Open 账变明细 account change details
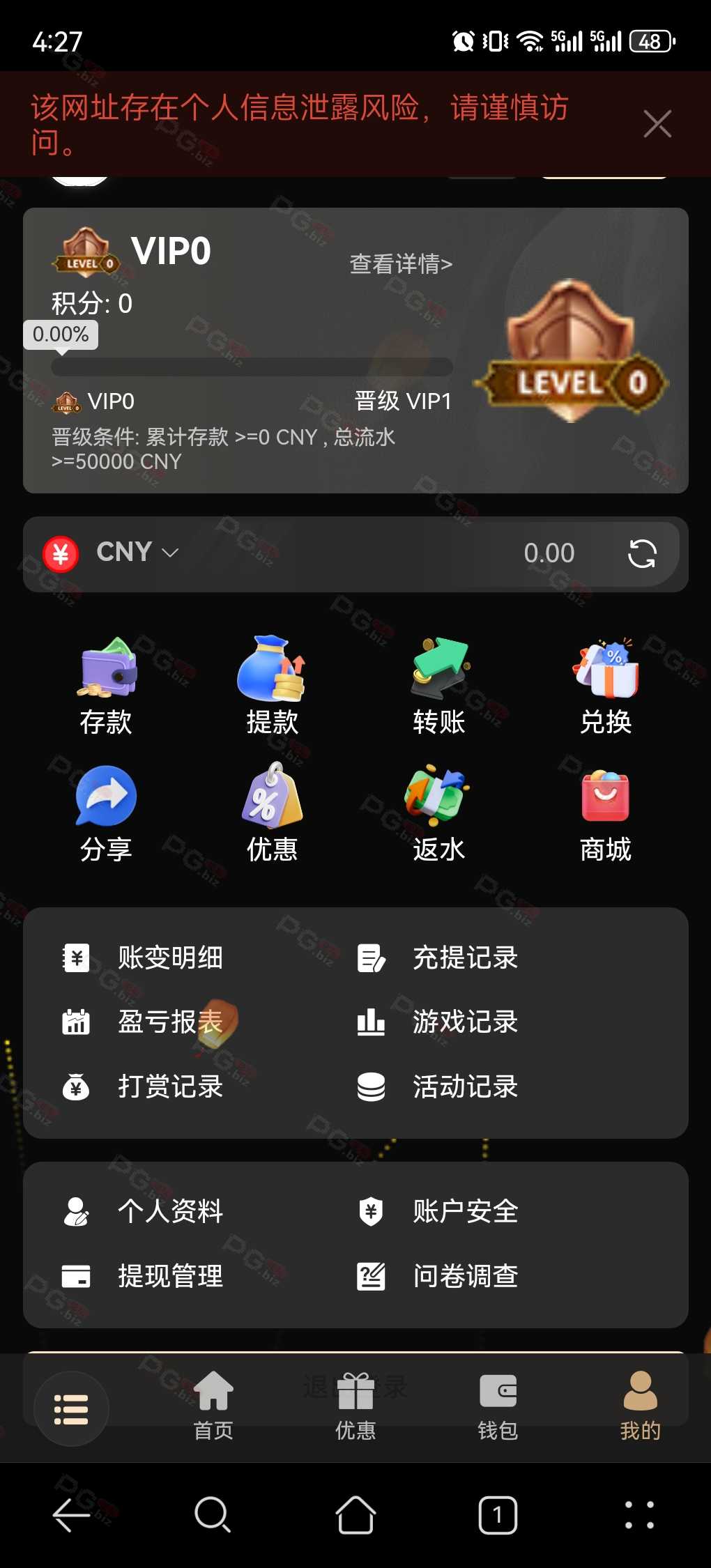Image resolution: width=711 pixels, height=1568 pixels. pyautogui.click(x=143, y=958)
